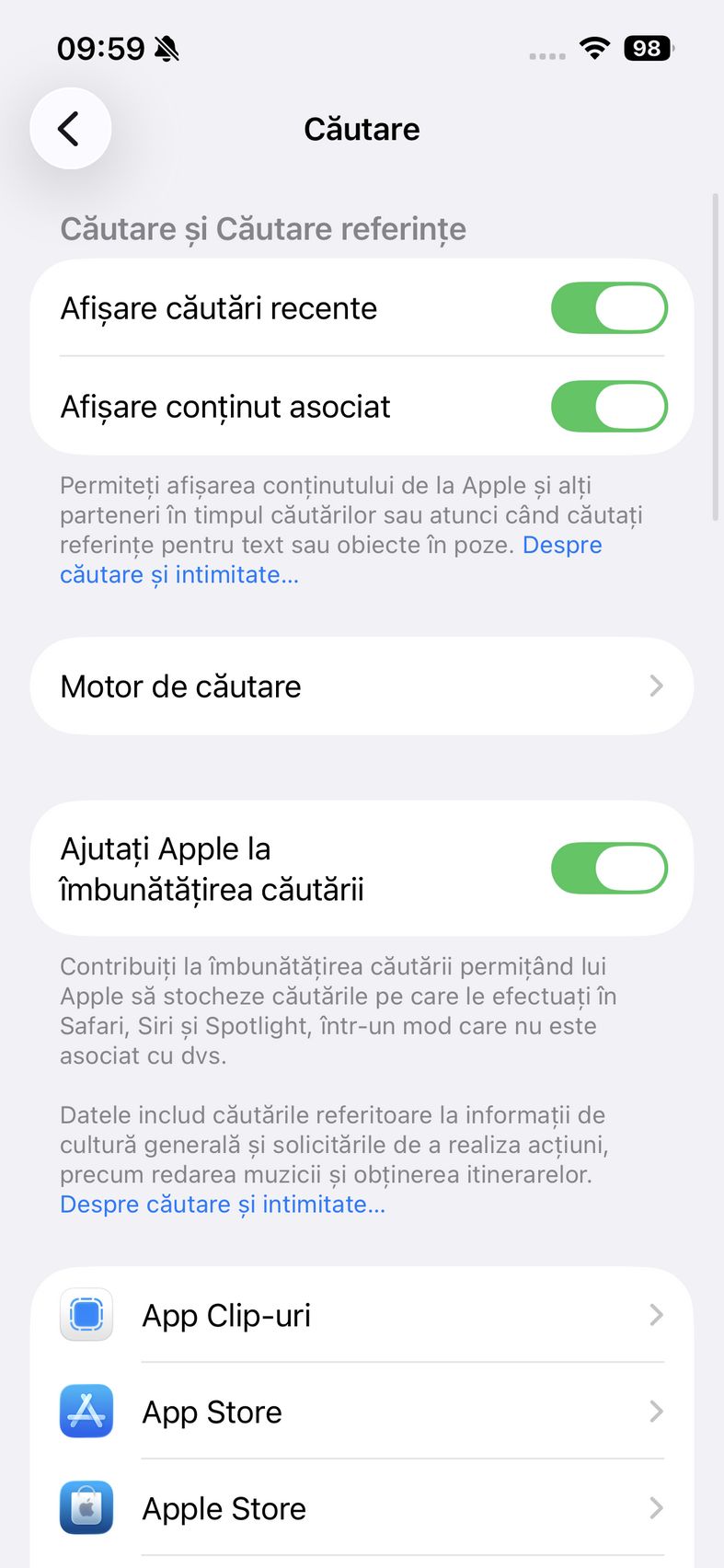The height and width of the screenshot is (1568, 724).
Task: Open the App Clip-uri row
Action: [x=362, y=1316]
